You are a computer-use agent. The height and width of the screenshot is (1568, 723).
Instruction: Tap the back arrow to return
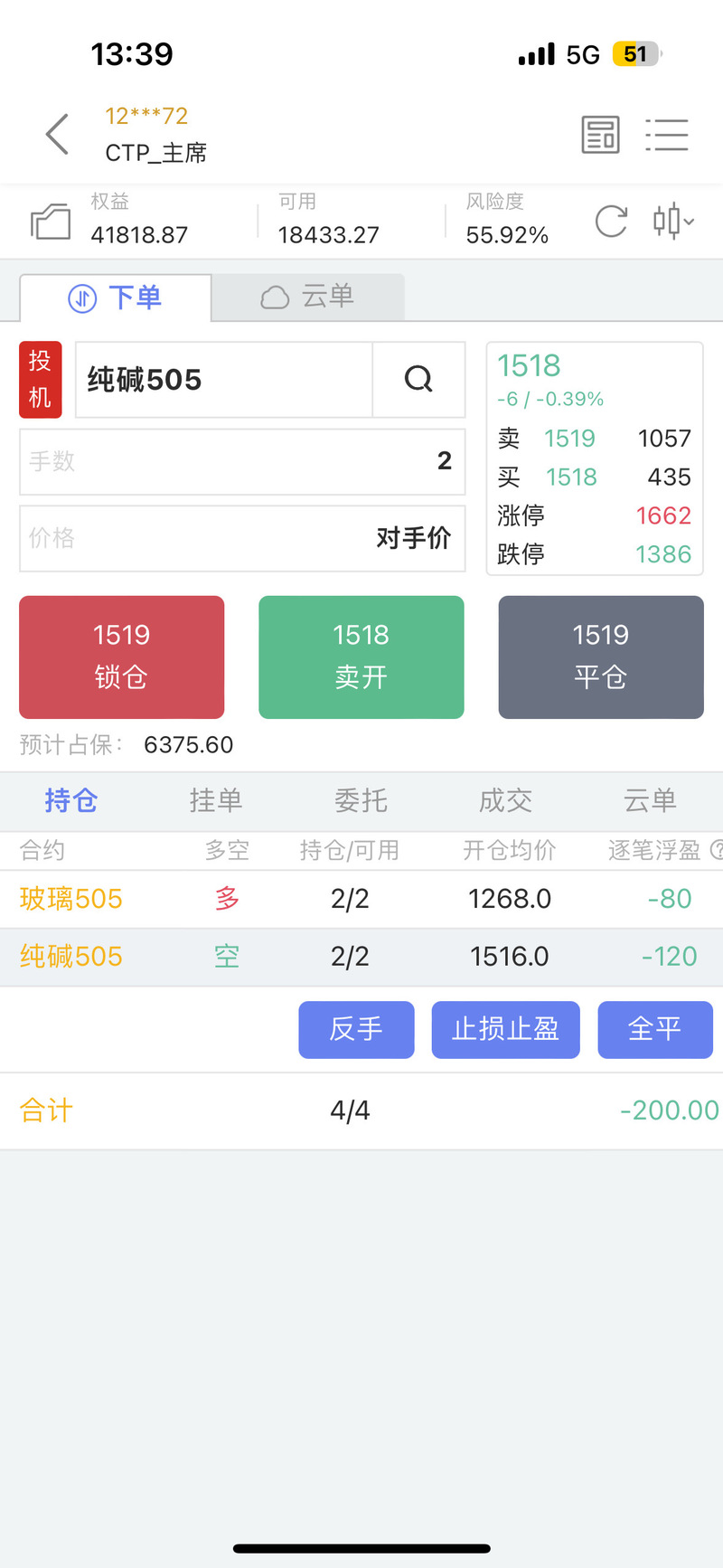coord(56,133)
